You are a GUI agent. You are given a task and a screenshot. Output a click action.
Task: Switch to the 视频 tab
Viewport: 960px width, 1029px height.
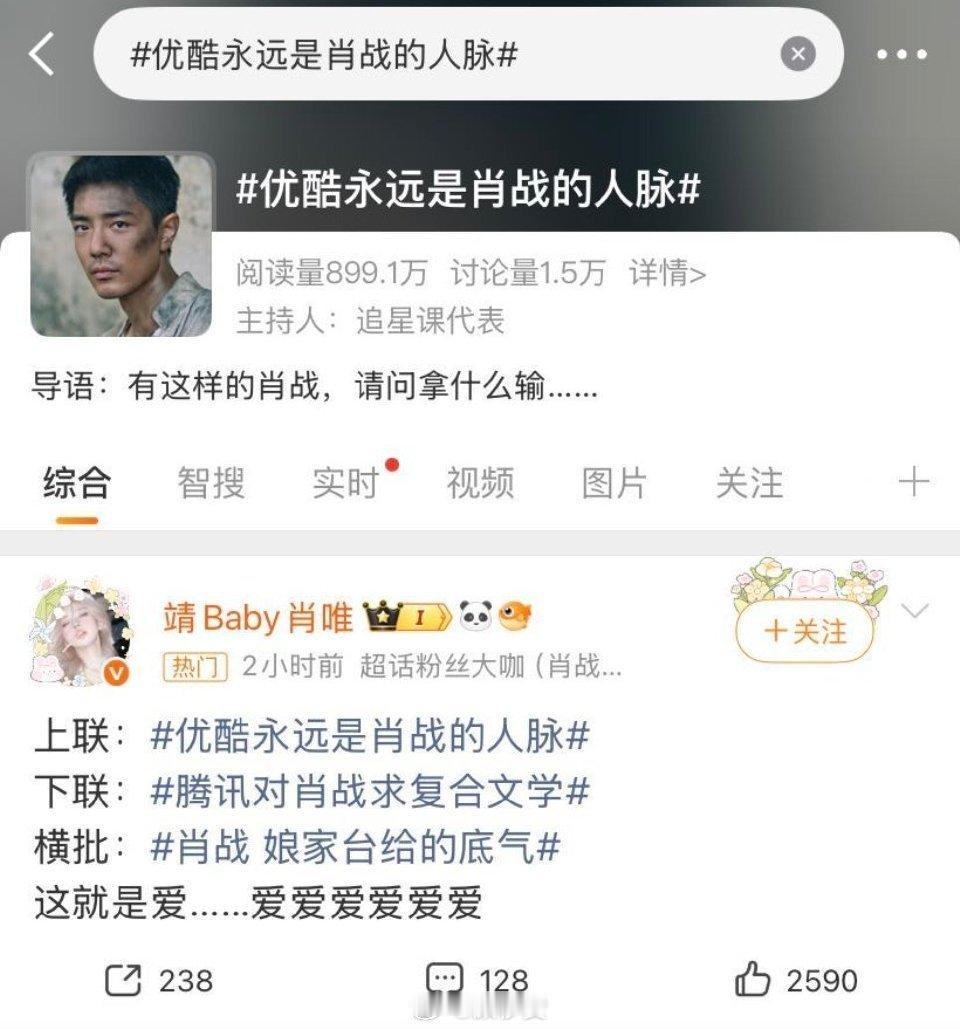pyautogui.click(x=481, y=483)
